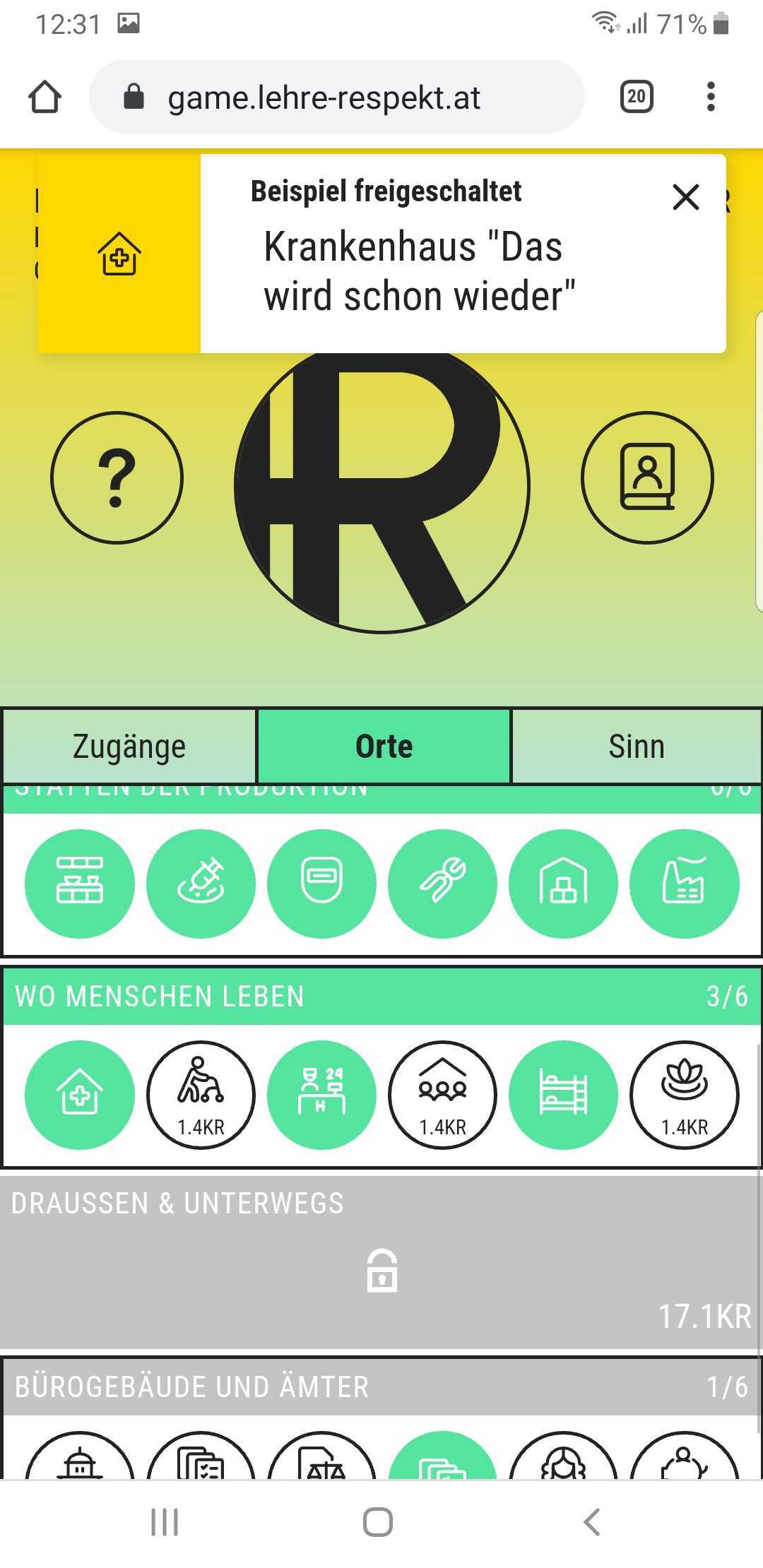Viewport: 763px width, 1568px height.
Task: Switch to the Sinn tab
Action: pos(637,747)
